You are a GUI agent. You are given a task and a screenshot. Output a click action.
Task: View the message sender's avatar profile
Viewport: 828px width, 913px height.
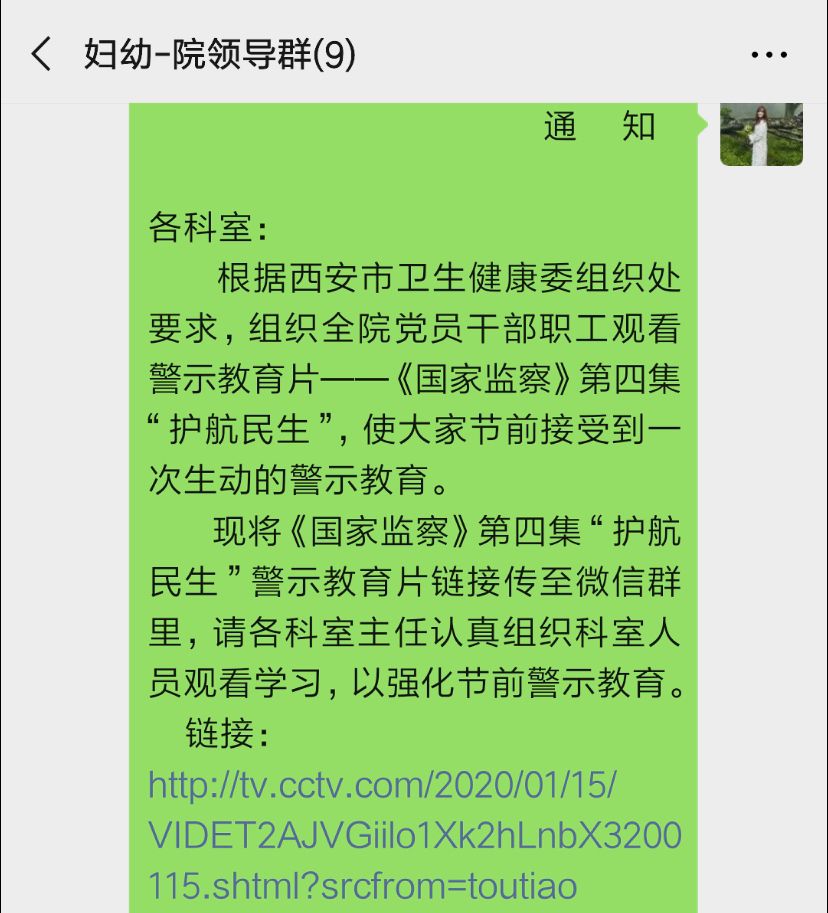pyautogui.click(x=761, y=134)
